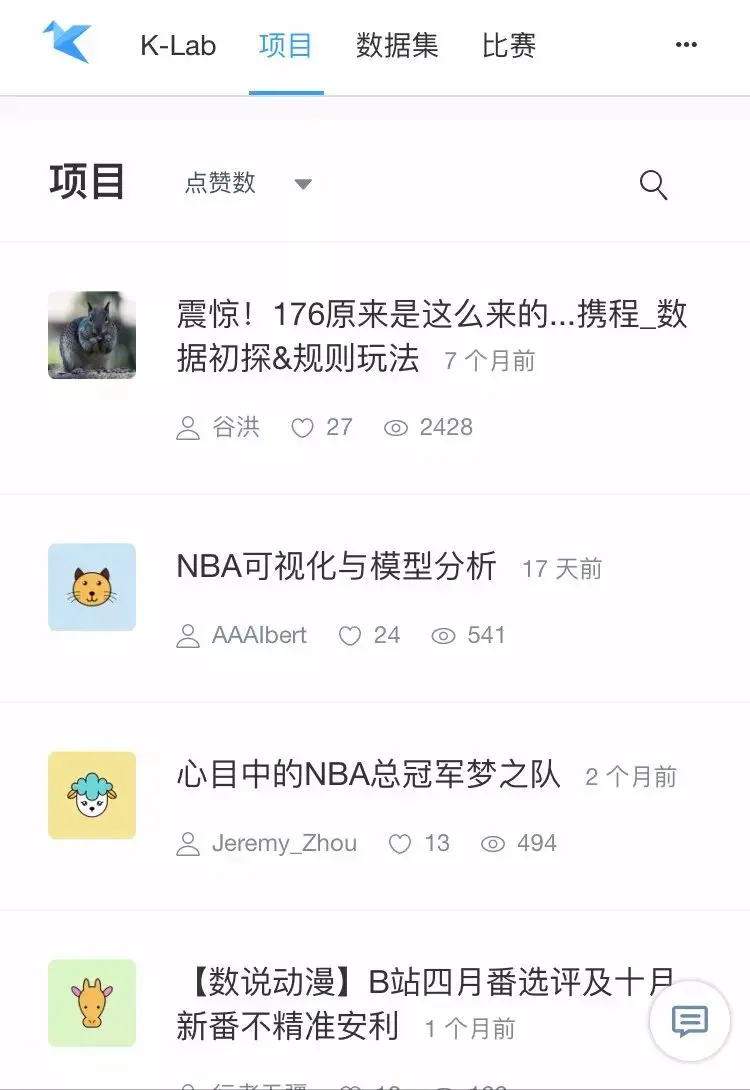View author Jeremy_Zhou's profile
Viewport: 750px width, 1090px height.
283,844
